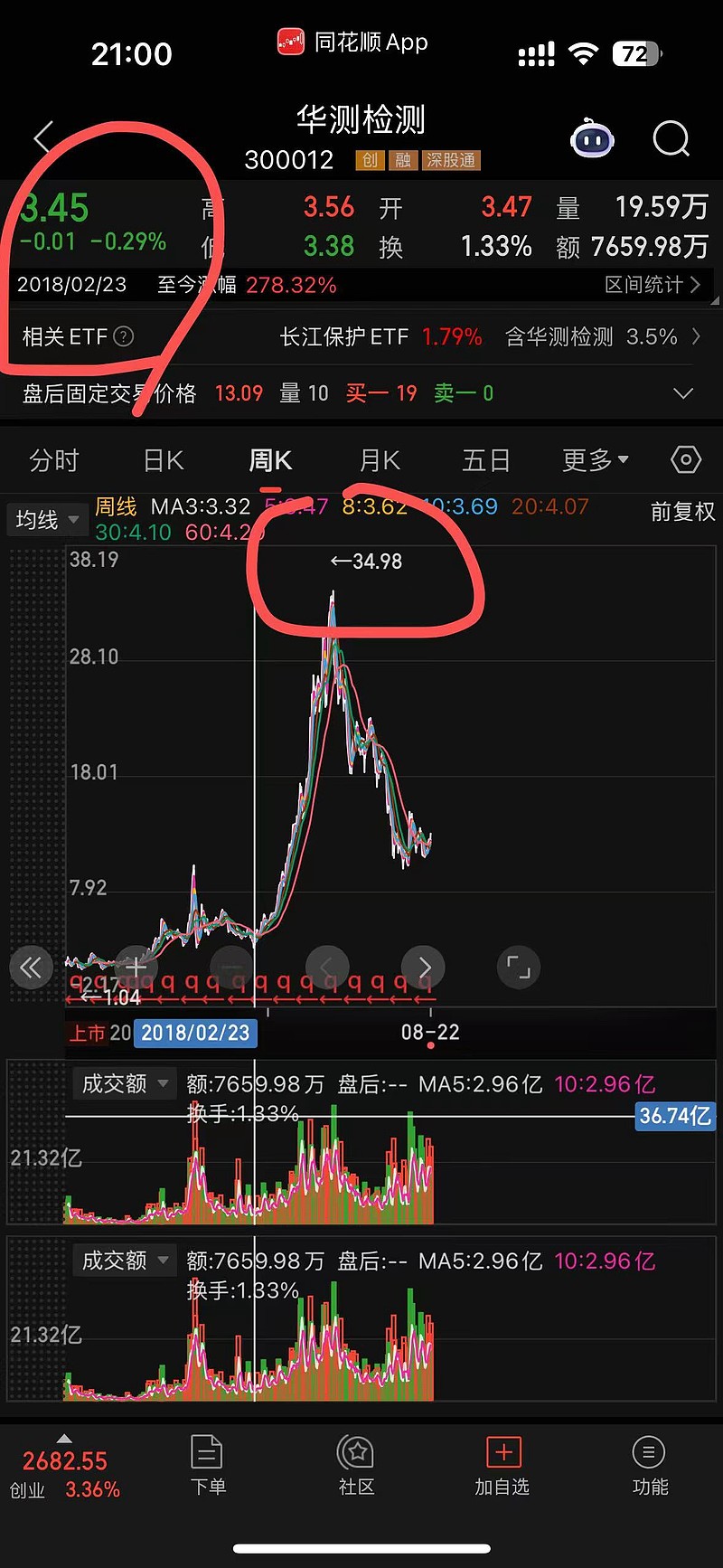723x1568 pixels.
Task: Open the robot AI assistant icon
Action: click(592, 138)
